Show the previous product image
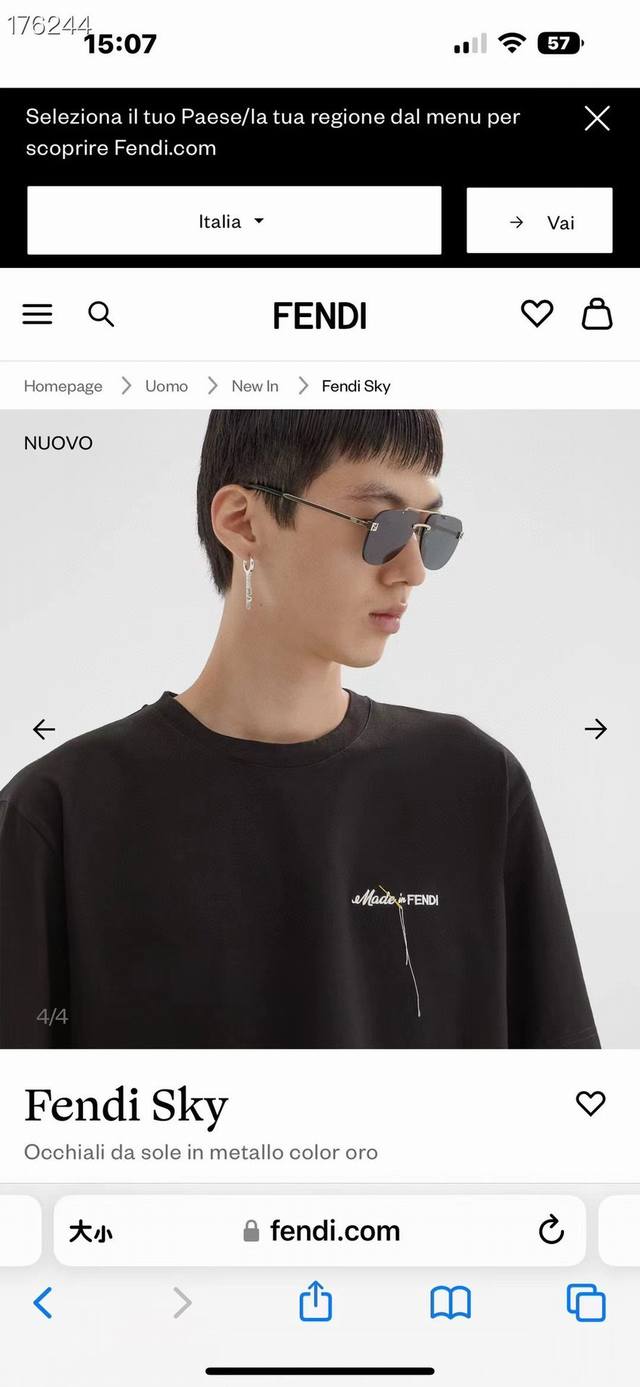 click(x=44, y=729)
